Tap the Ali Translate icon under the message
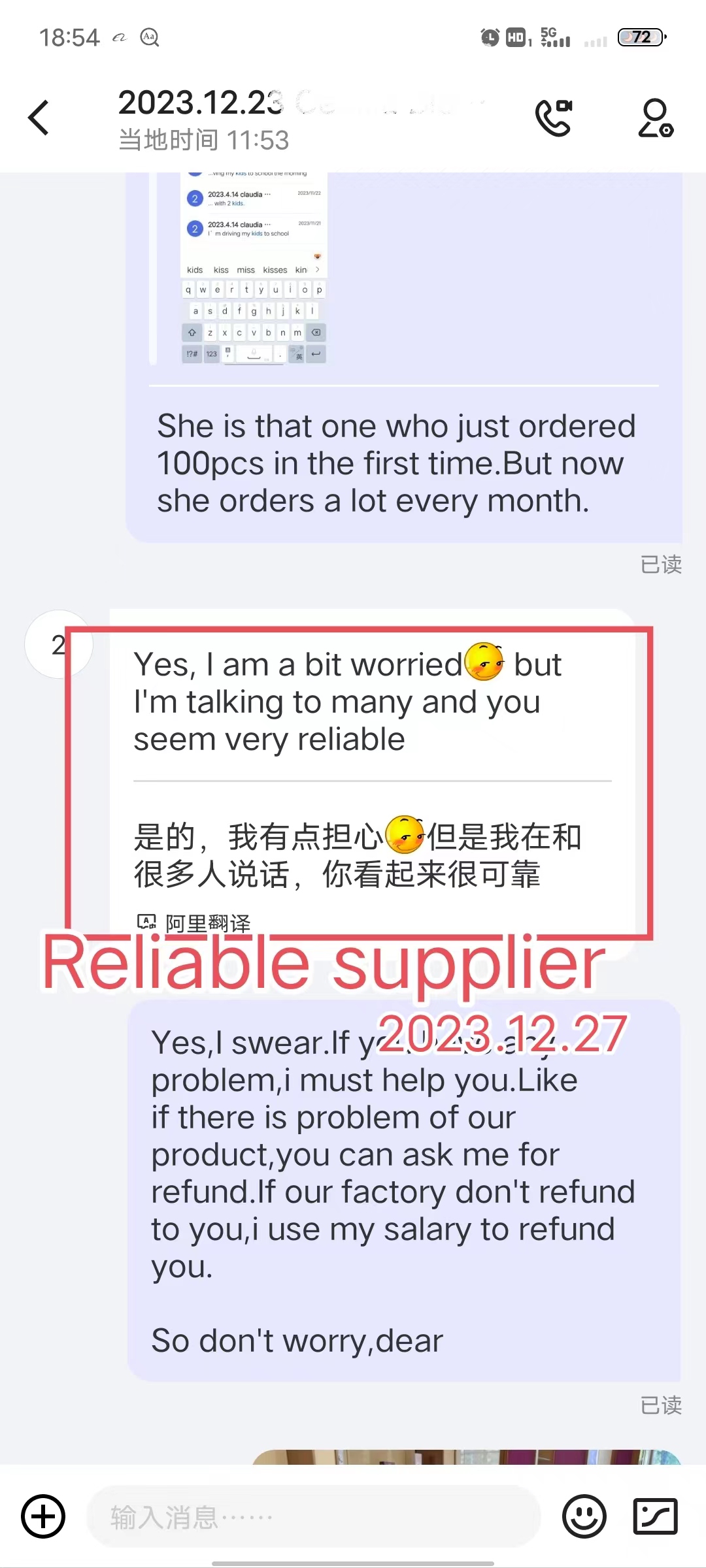The image size is (706, 1568). pyautogui.click(x=147, y=922)
